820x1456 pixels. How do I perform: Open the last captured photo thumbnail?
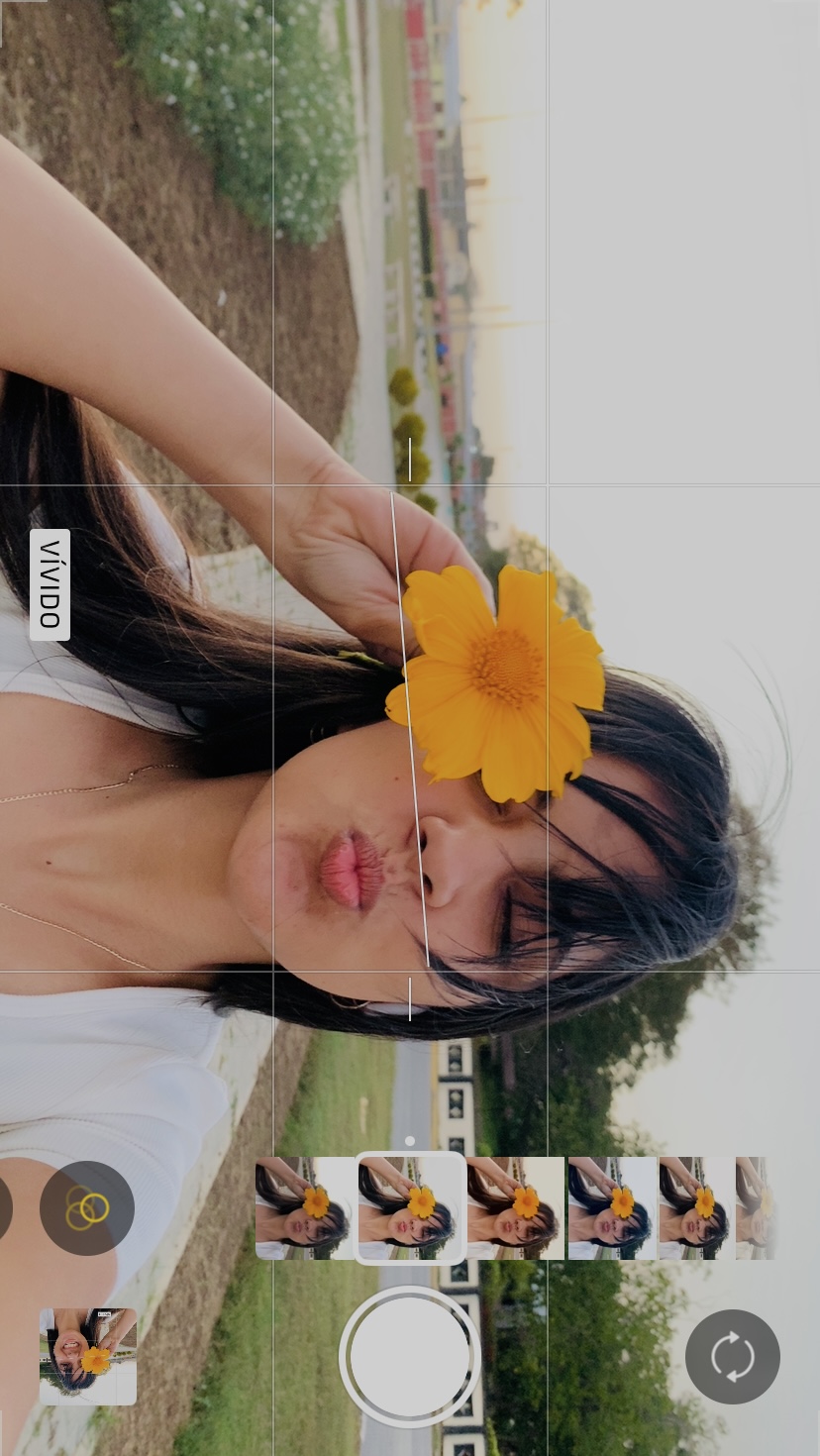coord(88,1356)
